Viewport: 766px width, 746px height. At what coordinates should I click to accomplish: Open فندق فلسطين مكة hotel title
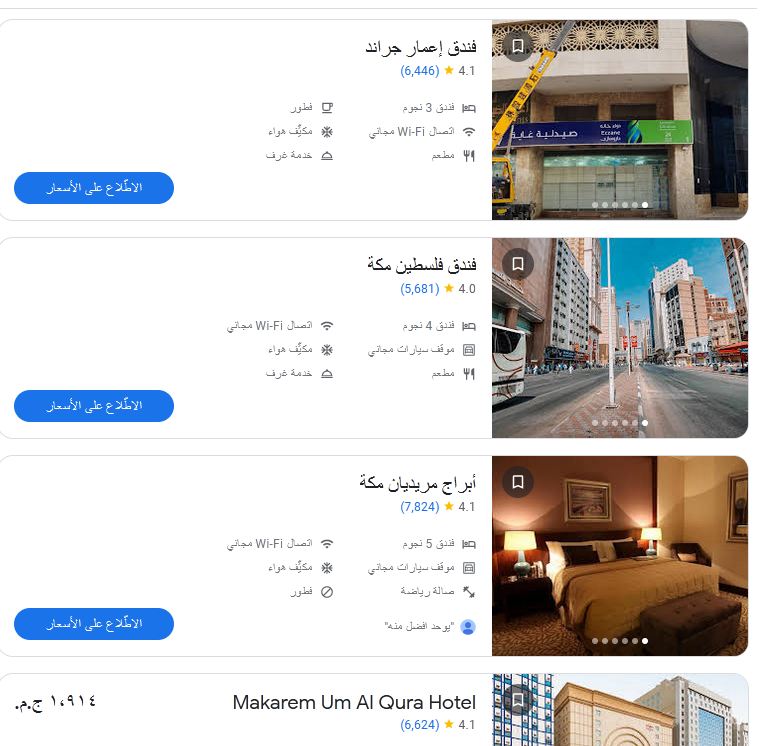tap(421, 265)
